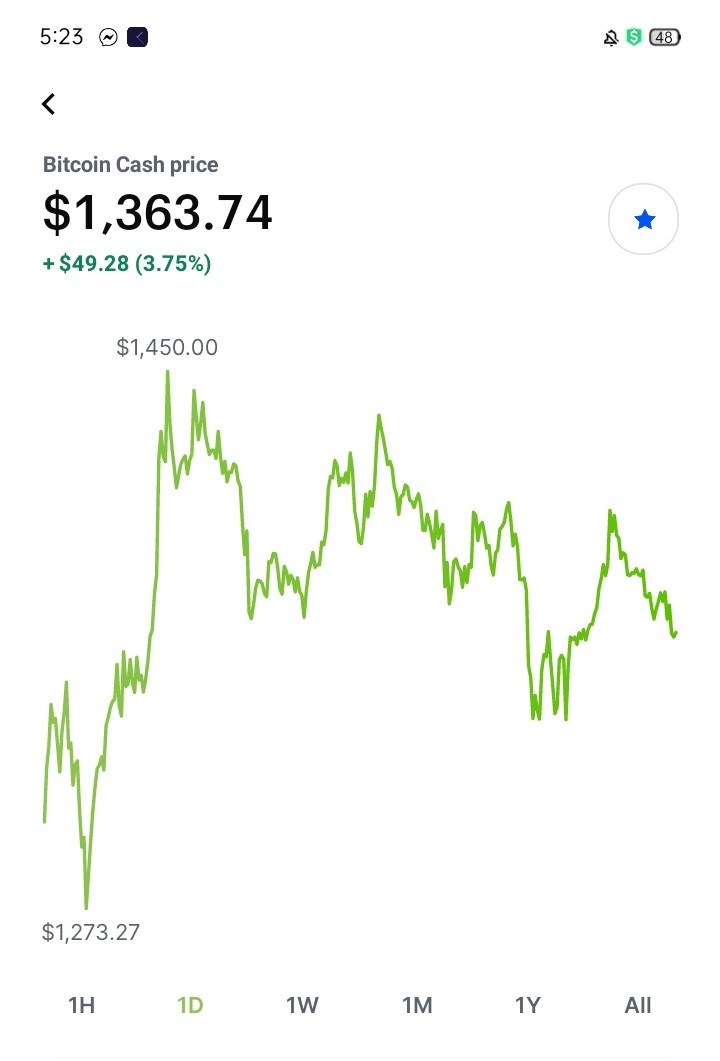The image size is (720, 1061).
Task: View the 1Y price history
Action: pyautogui.click(x=528, y=1006)
